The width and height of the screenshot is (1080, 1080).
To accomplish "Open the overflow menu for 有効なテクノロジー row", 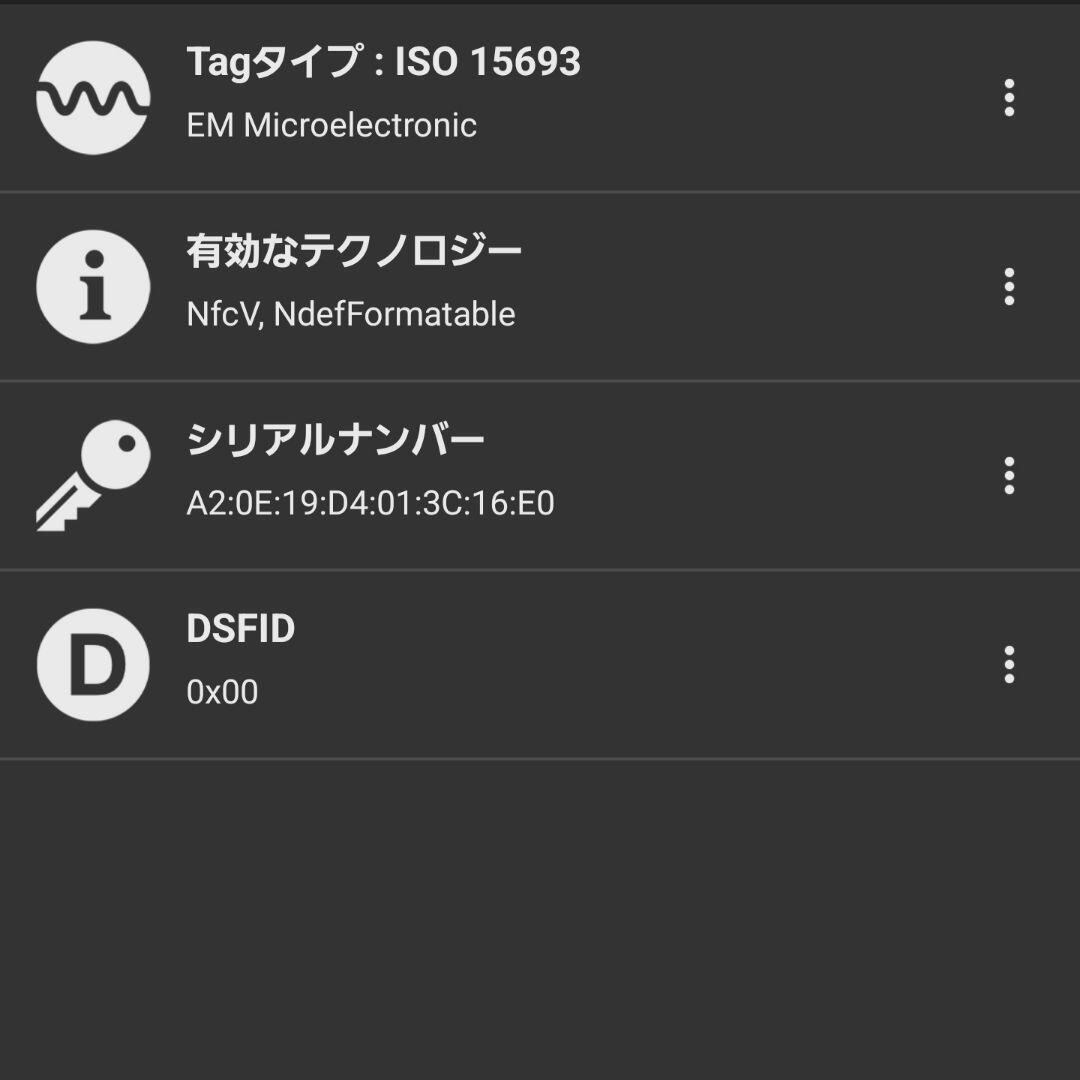I will click(1008, 287).
